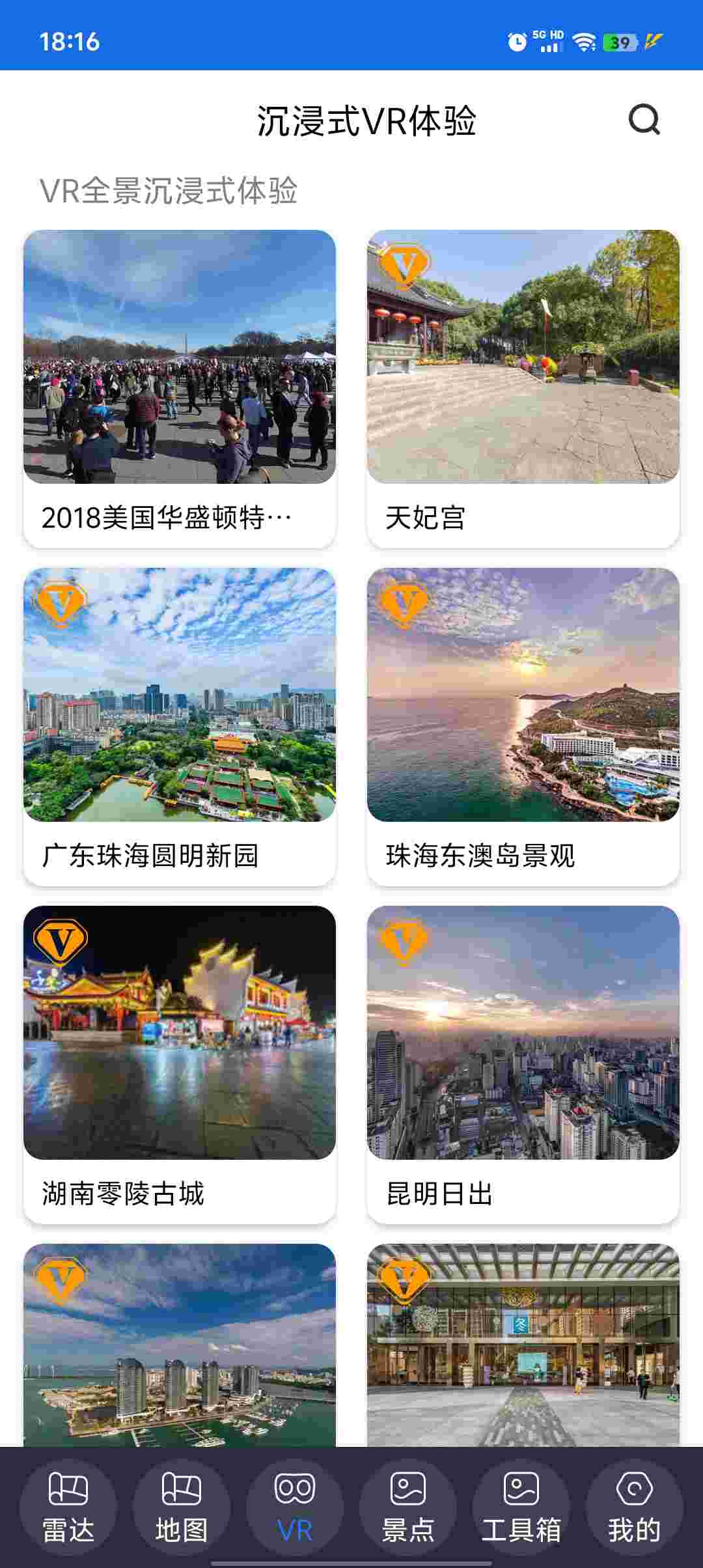Viewport: 703px width, 1568px height.
Task: Switch to the 雷达 tab
Action: pyautogui.click(x=68, y=1507)
